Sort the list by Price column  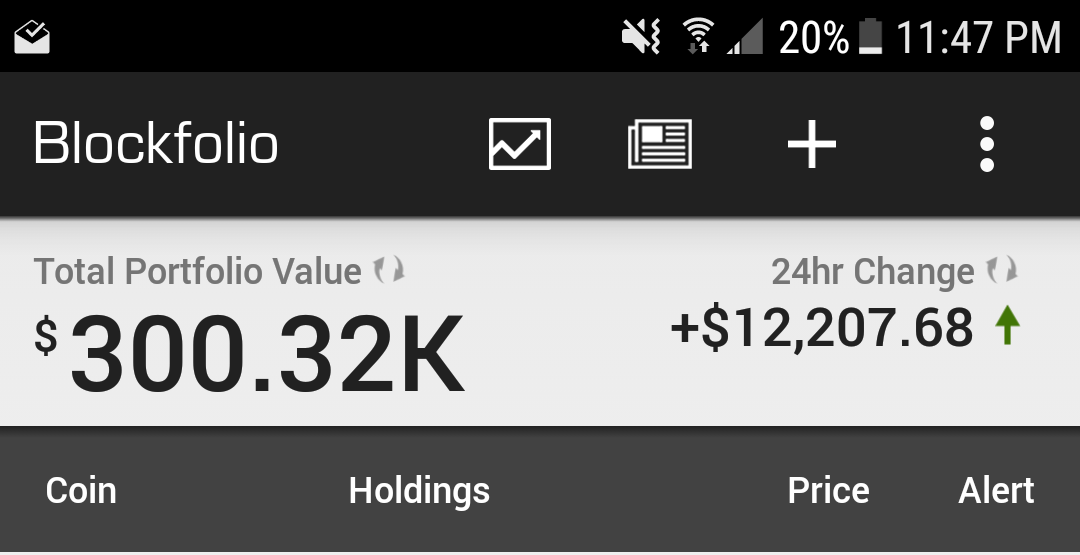click(x=828, y=491)
